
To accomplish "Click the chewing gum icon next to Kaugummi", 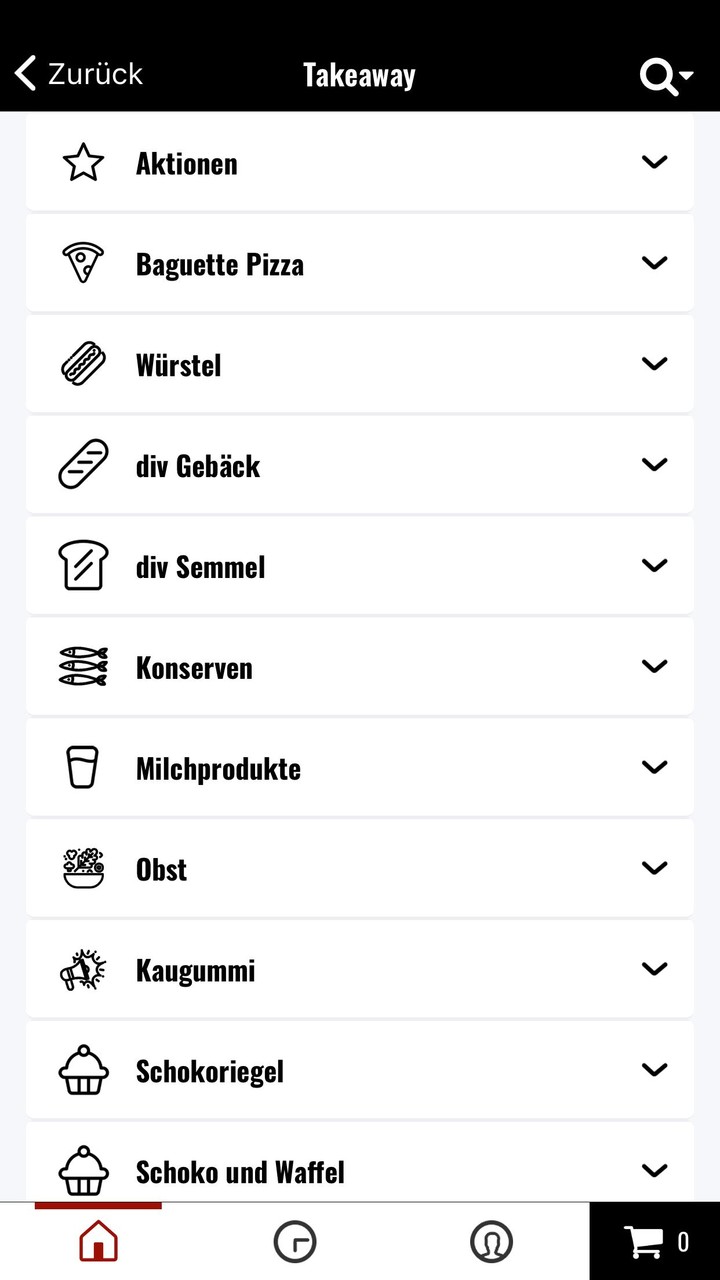I will coord(83,969).
